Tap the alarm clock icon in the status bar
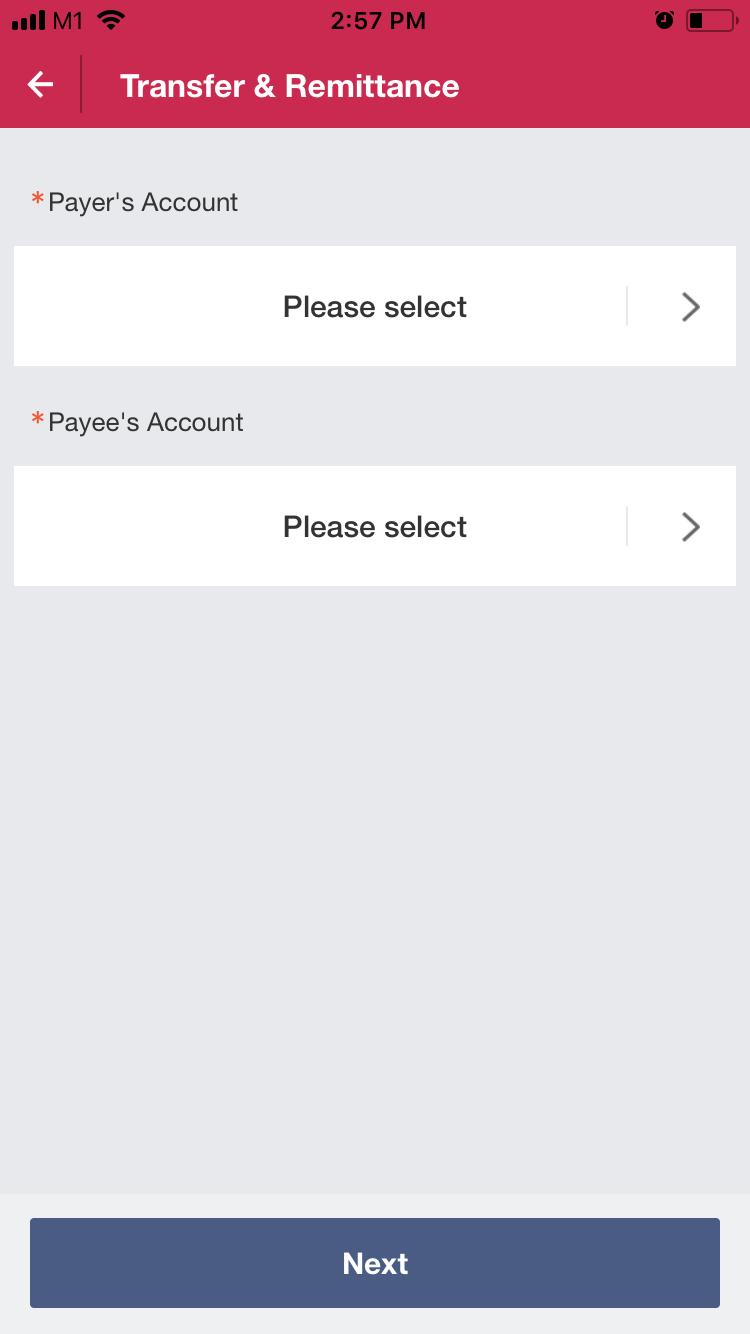Screen dimensions: 750x1334 [x=664, y=18]
